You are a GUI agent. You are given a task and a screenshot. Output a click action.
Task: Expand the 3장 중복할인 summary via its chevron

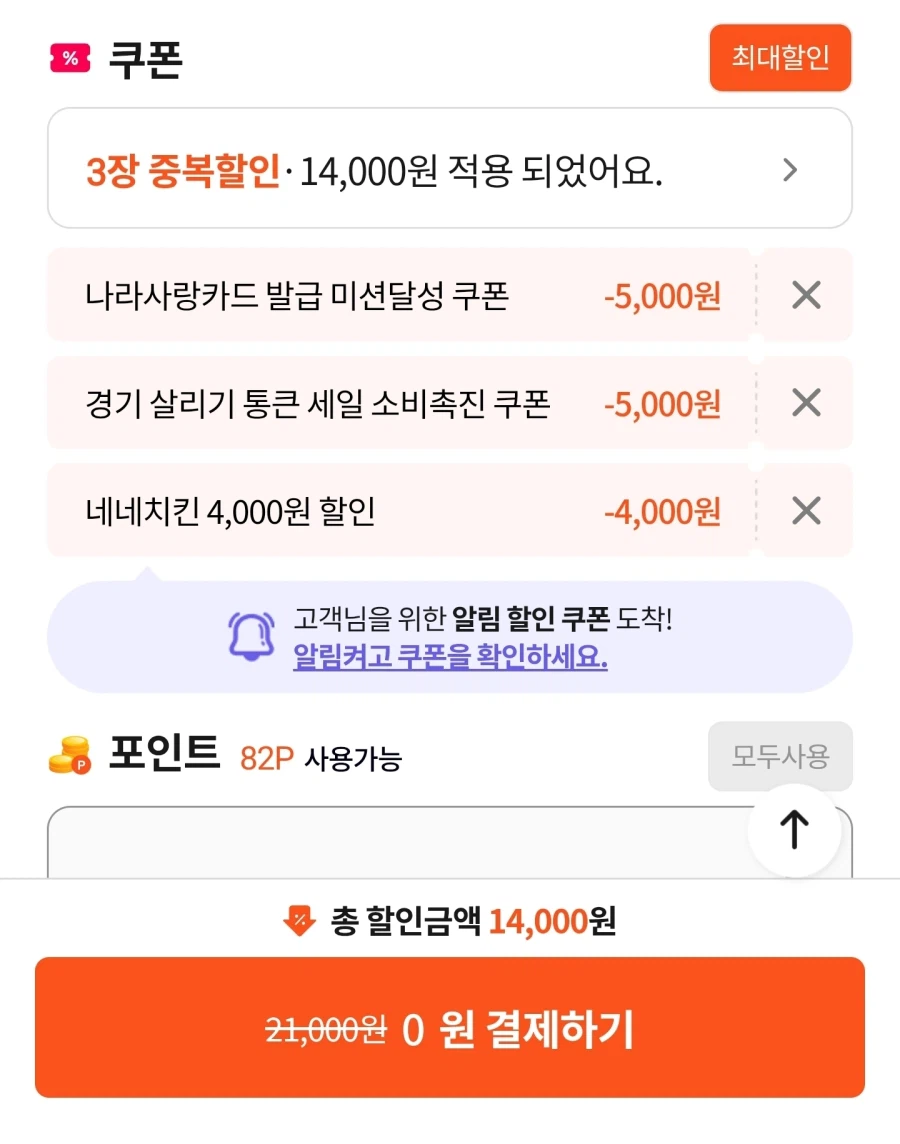pos(790,170)
